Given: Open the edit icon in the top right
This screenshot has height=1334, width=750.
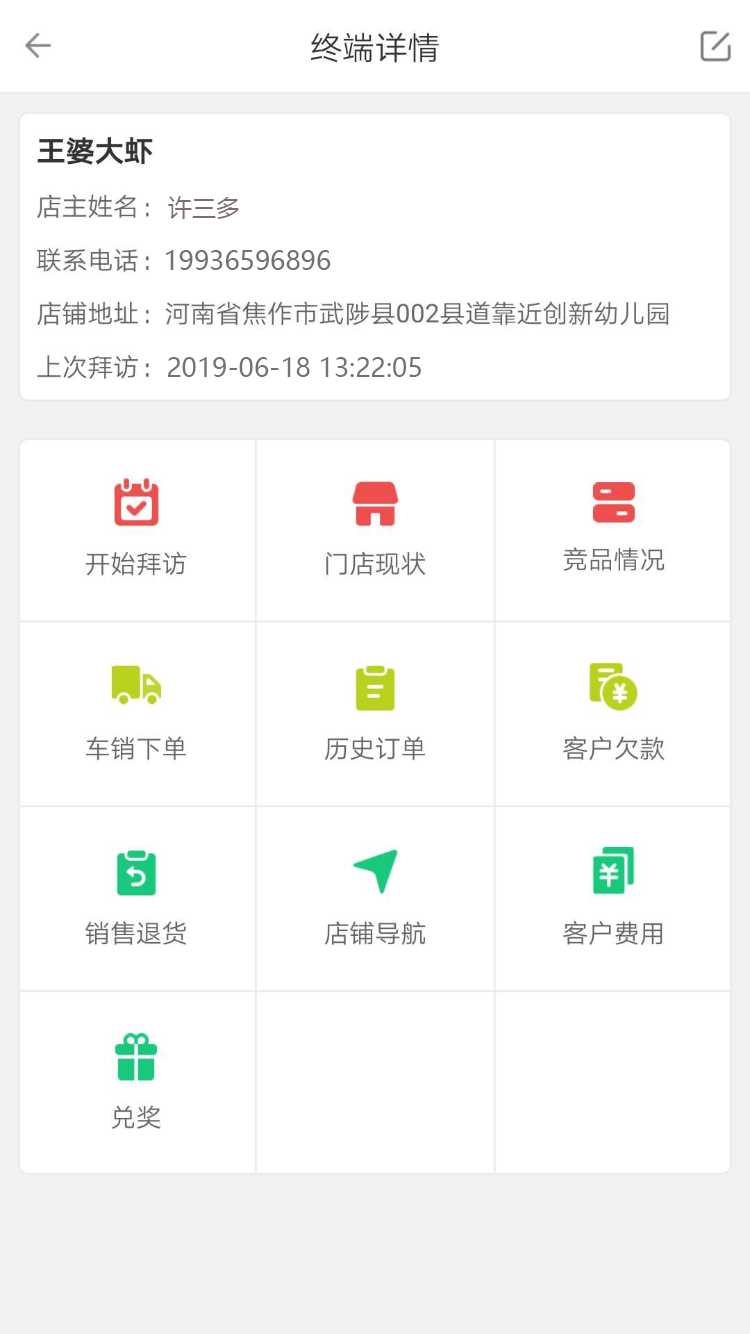Looking at the screenshot, I should click(x=714, y=46).
